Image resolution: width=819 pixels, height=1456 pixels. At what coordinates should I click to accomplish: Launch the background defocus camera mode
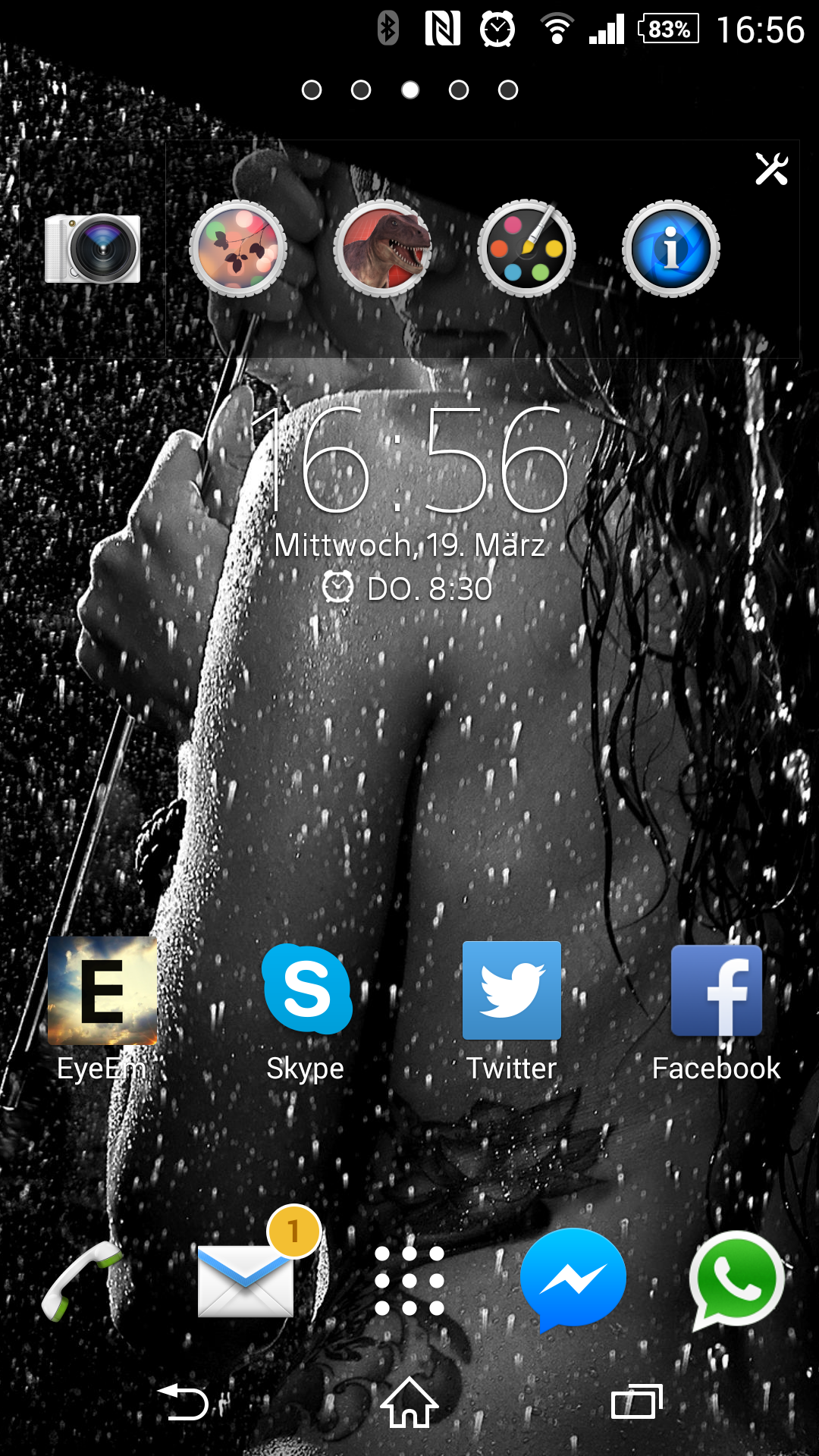click(x=238, y=249)
